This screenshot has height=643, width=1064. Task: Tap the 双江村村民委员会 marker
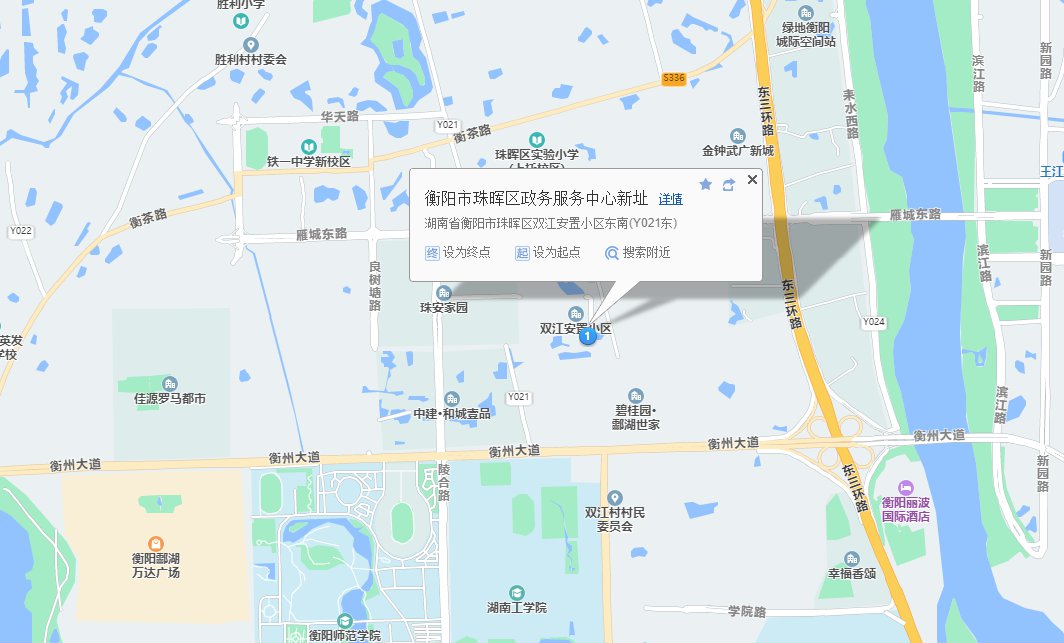pos(615,498)
